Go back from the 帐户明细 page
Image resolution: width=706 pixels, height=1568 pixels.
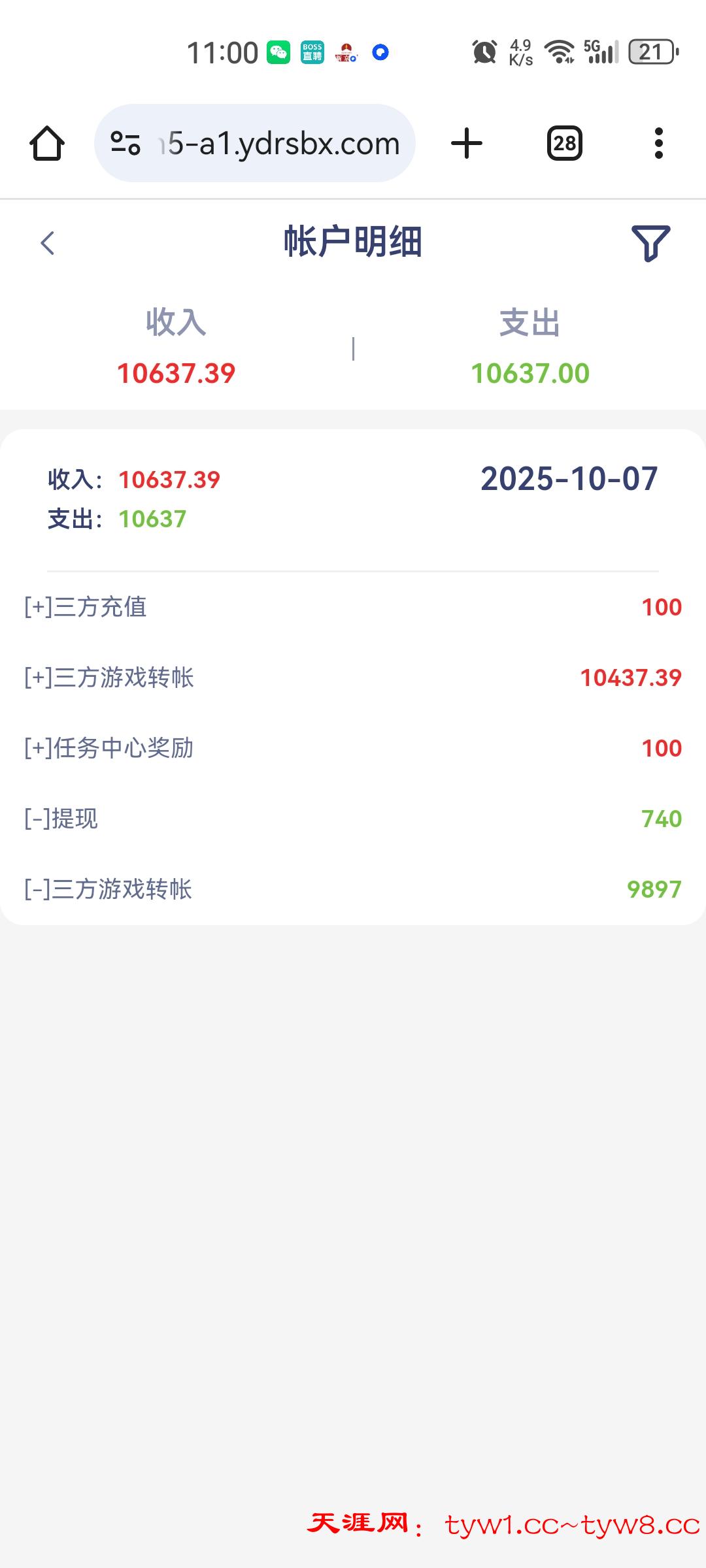coord(48,243)
